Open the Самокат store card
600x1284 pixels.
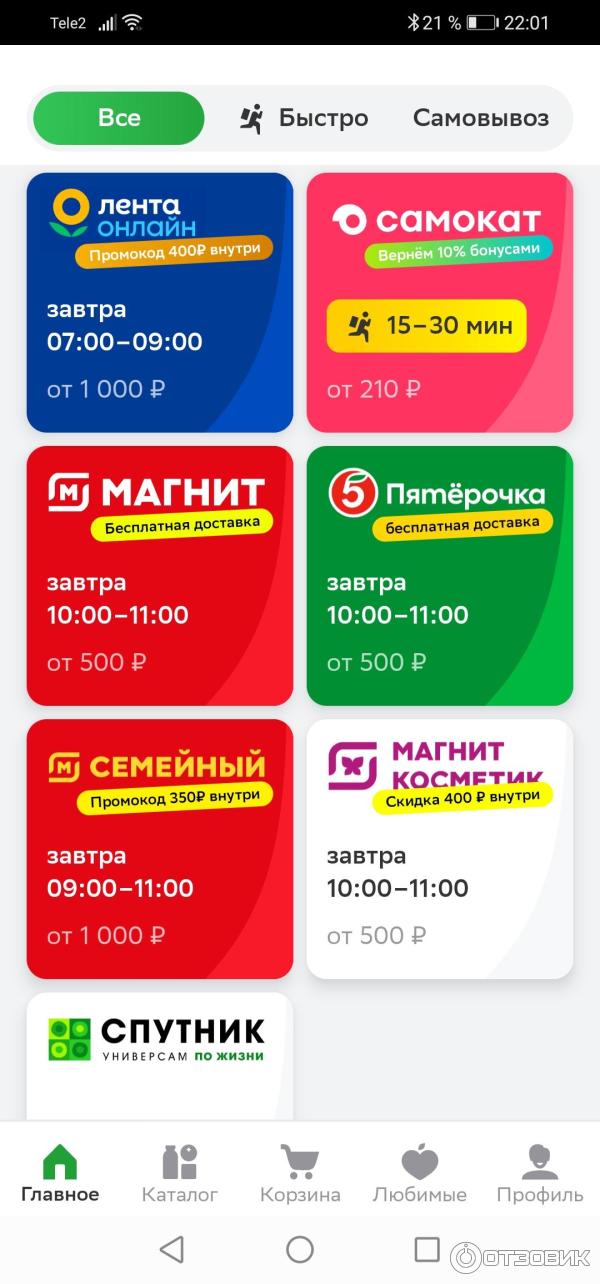point(440,302)
